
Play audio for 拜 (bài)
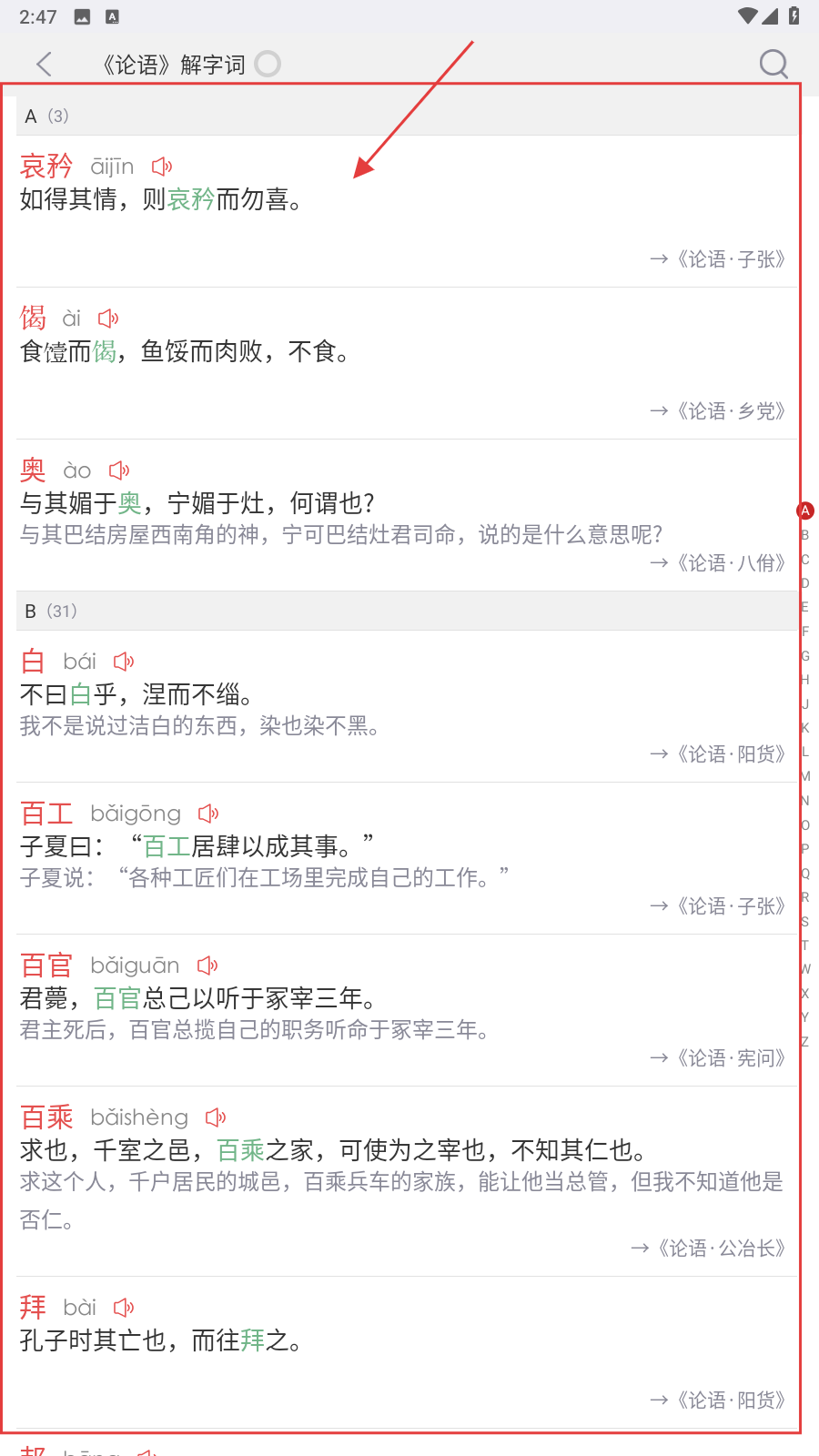124,1308
